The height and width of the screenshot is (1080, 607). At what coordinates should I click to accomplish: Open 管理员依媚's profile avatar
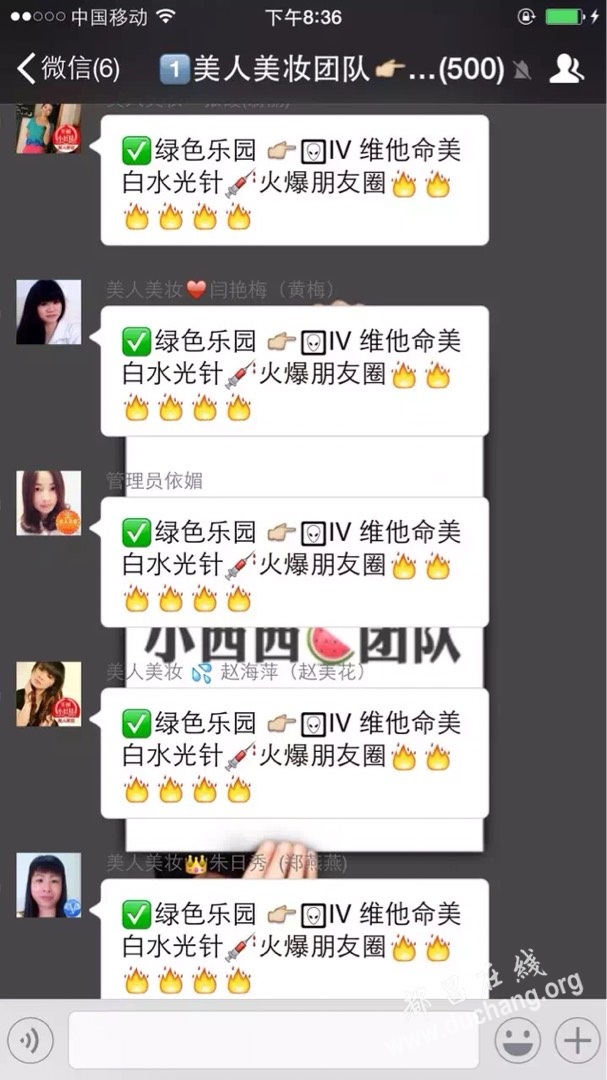point(48,503)
